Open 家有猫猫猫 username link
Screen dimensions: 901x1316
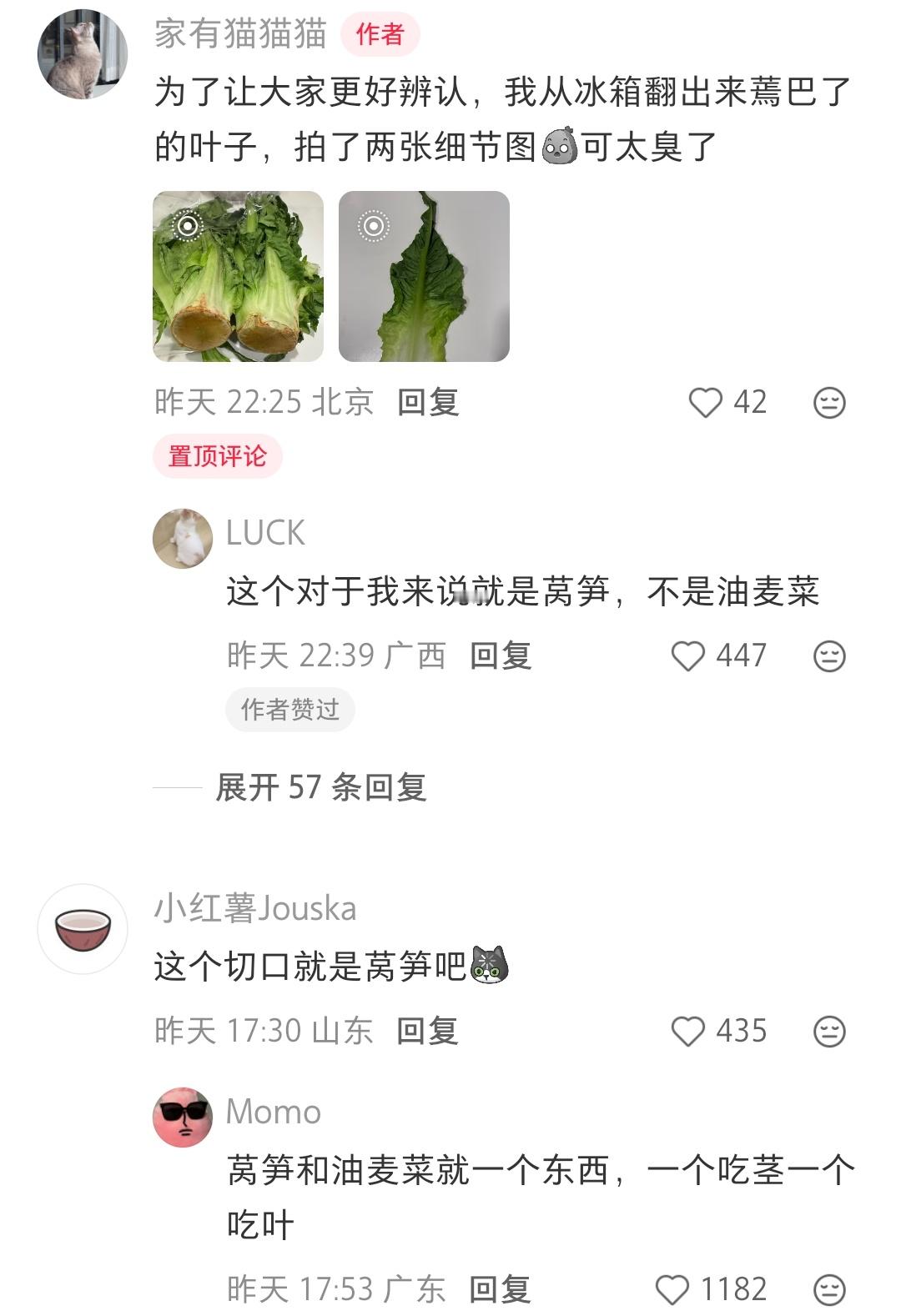[x=240, y=34]
